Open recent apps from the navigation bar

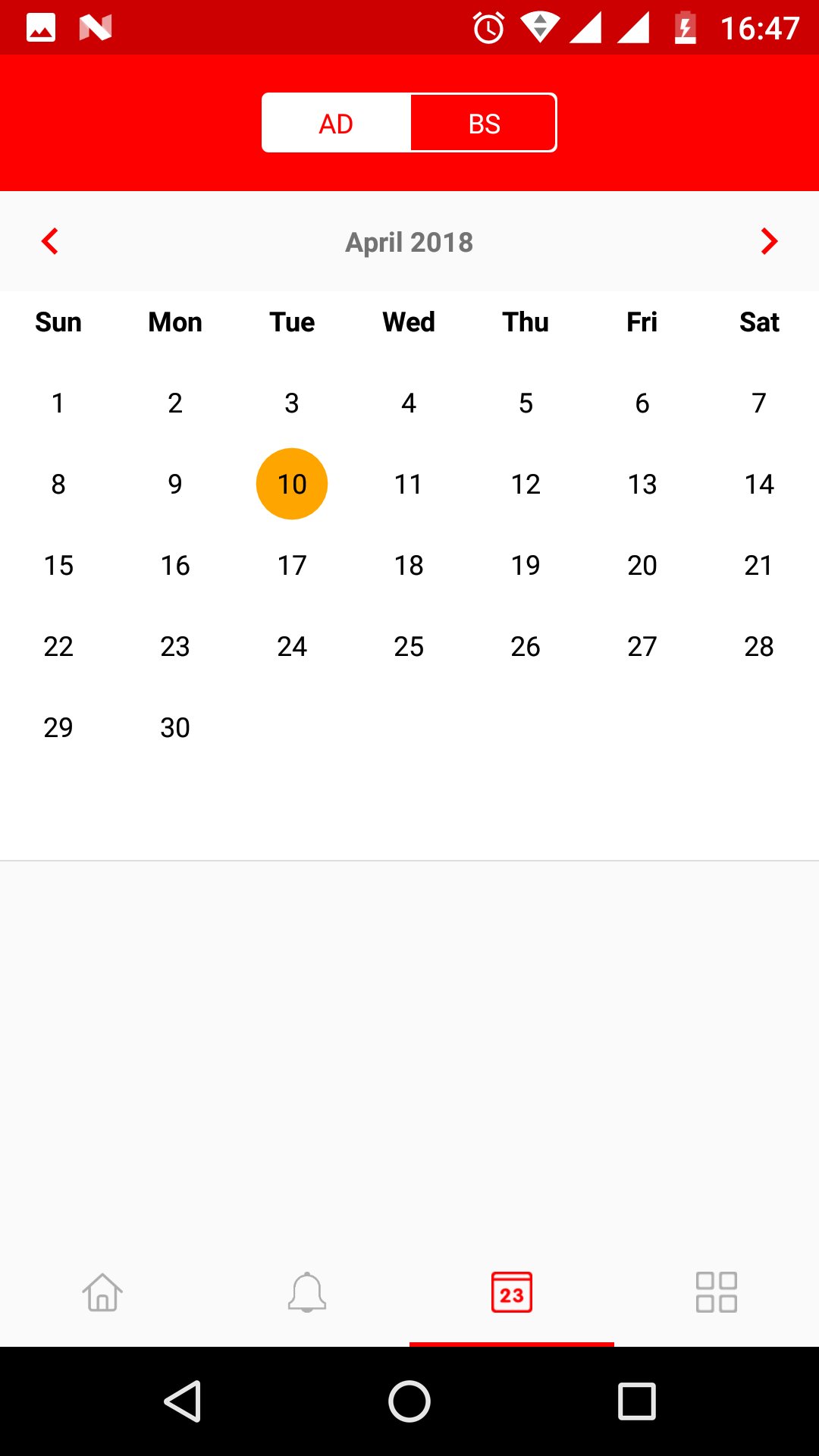coord(637,1401)
